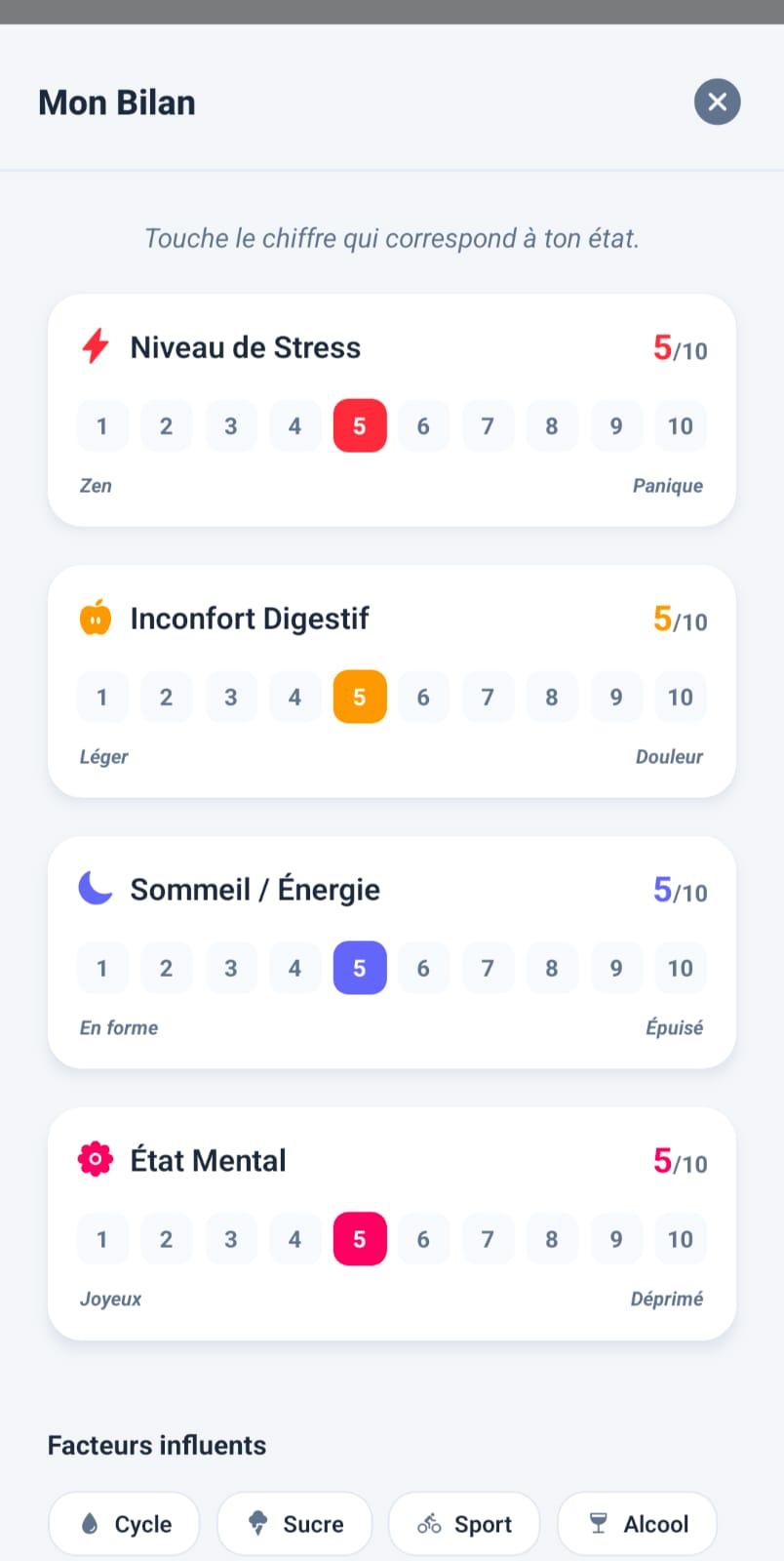
Task: Toggle the Cycle influencing factor
Action: (x=124, y=1523)
